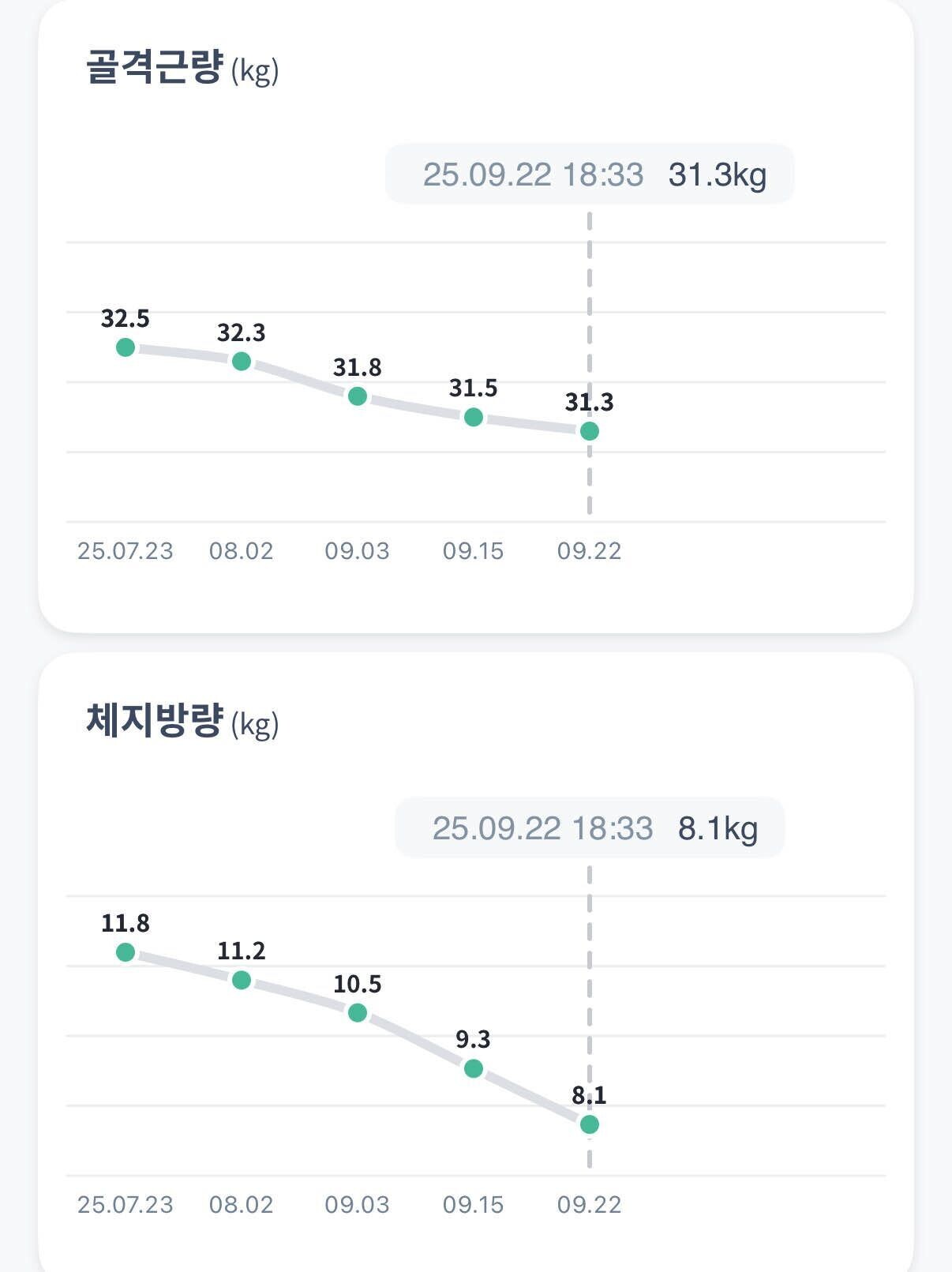
Task: Tap the 25.09.22 18:33 8.1kg tooltip
Action: pyautogui.click(x=590, y=827)
